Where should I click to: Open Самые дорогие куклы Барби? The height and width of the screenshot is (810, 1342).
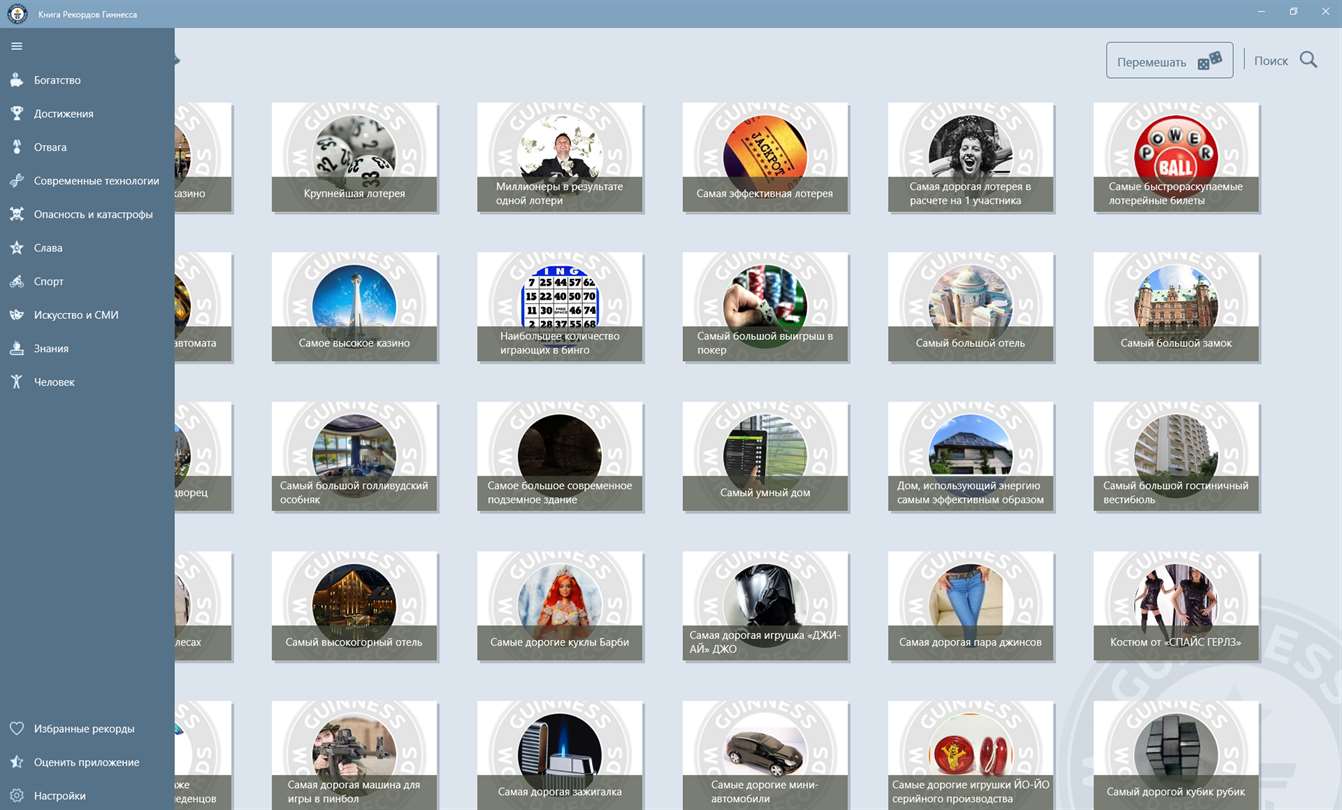559,607
